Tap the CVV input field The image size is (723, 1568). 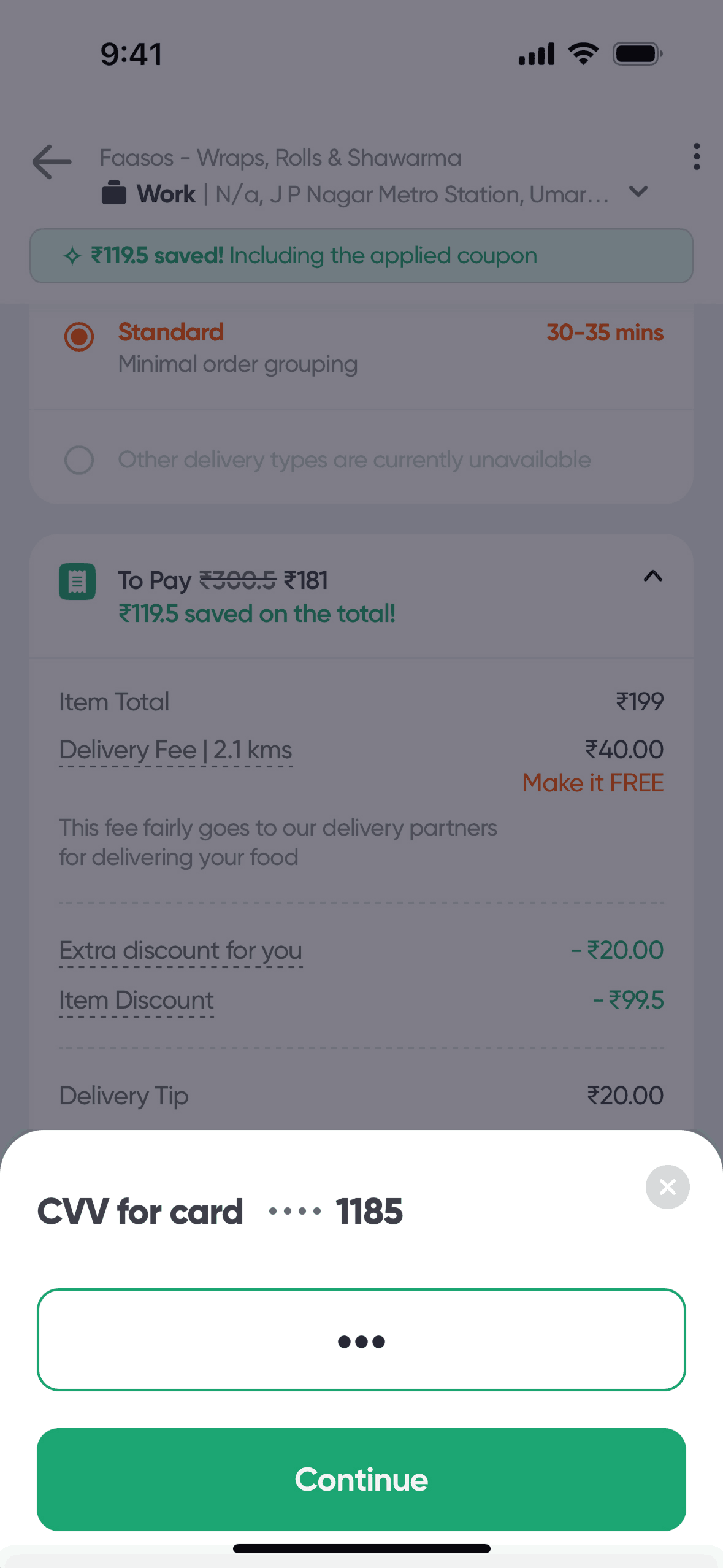361,1340
